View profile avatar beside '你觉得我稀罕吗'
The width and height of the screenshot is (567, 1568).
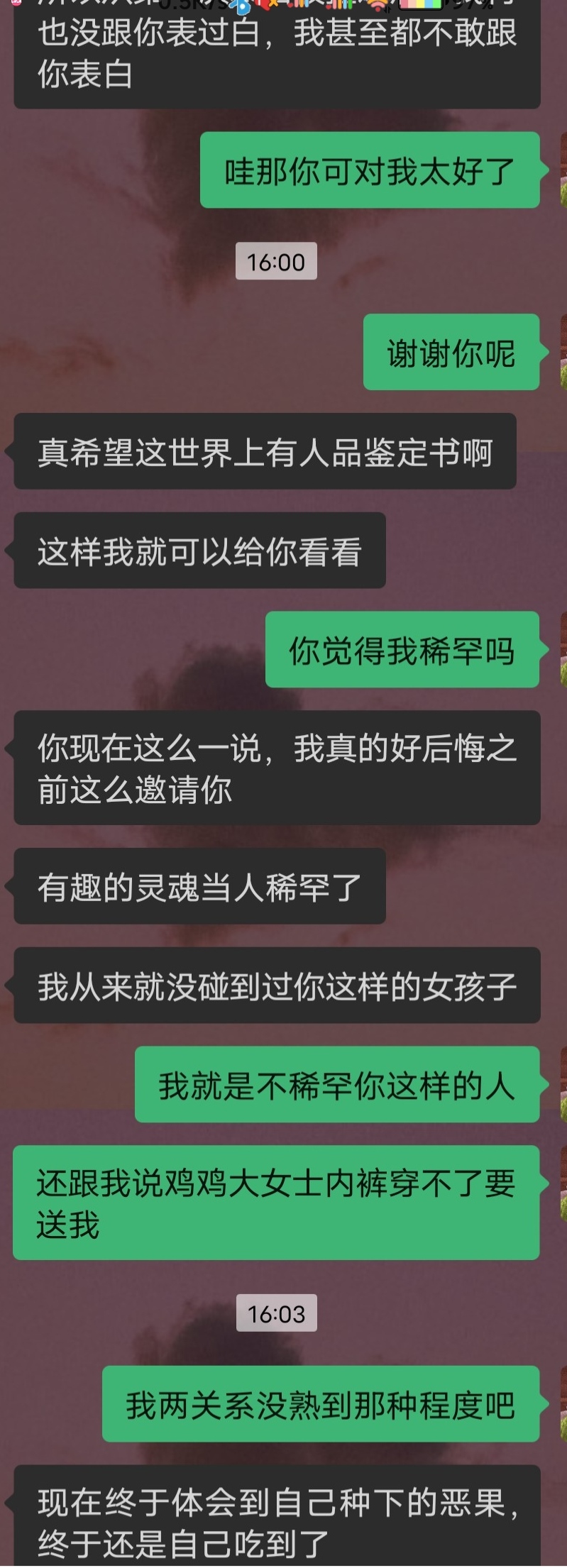(563, 649)
